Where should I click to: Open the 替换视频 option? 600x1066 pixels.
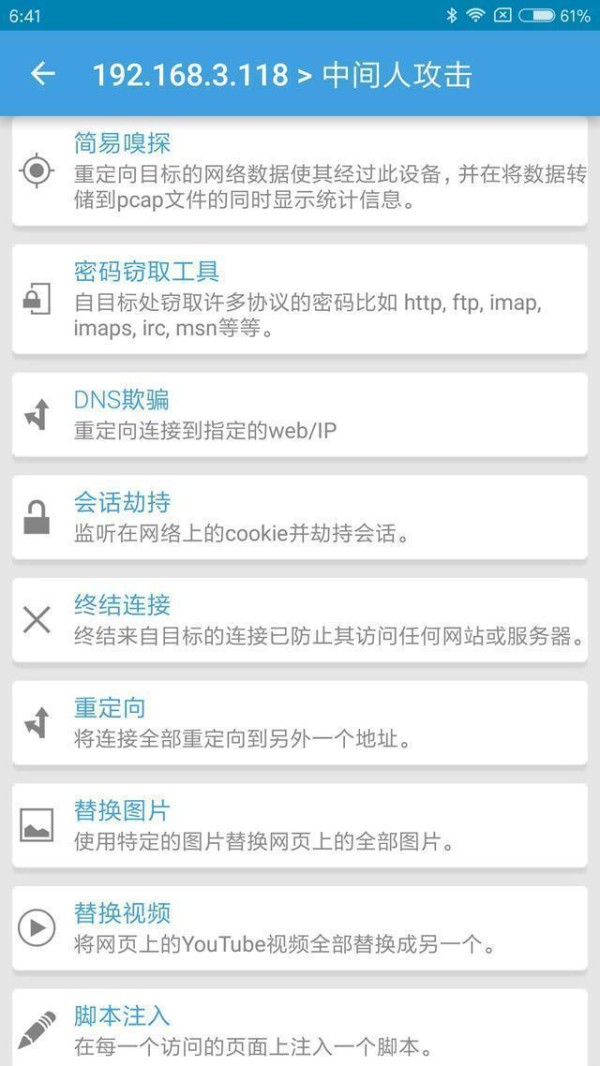(x=300, y=927)
